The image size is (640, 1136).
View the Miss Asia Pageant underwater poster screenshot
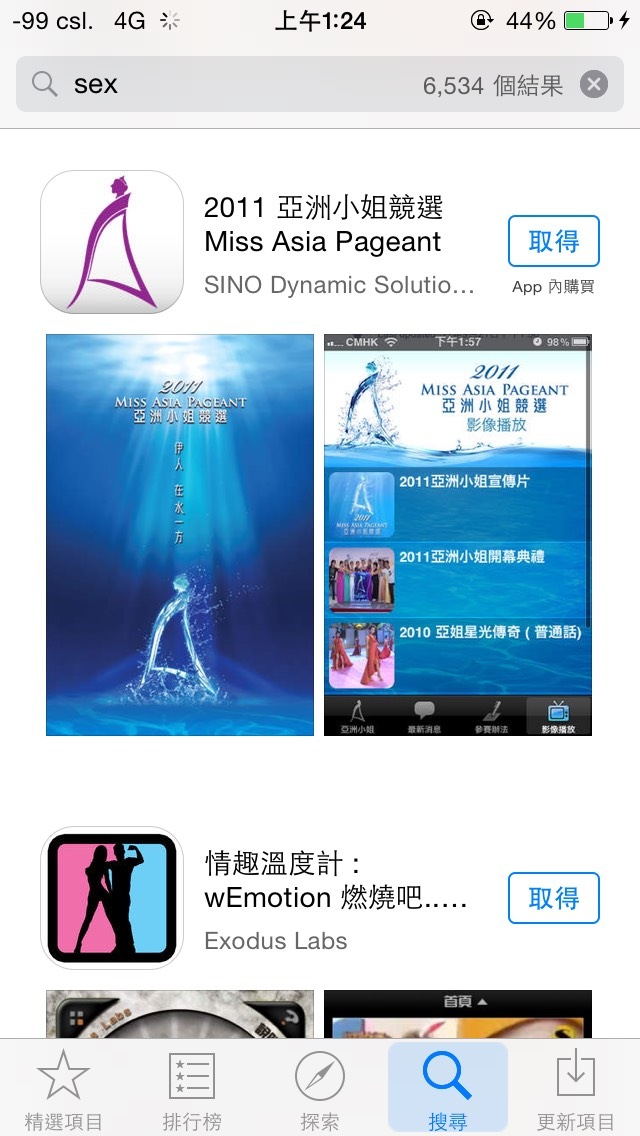[180, 535]
